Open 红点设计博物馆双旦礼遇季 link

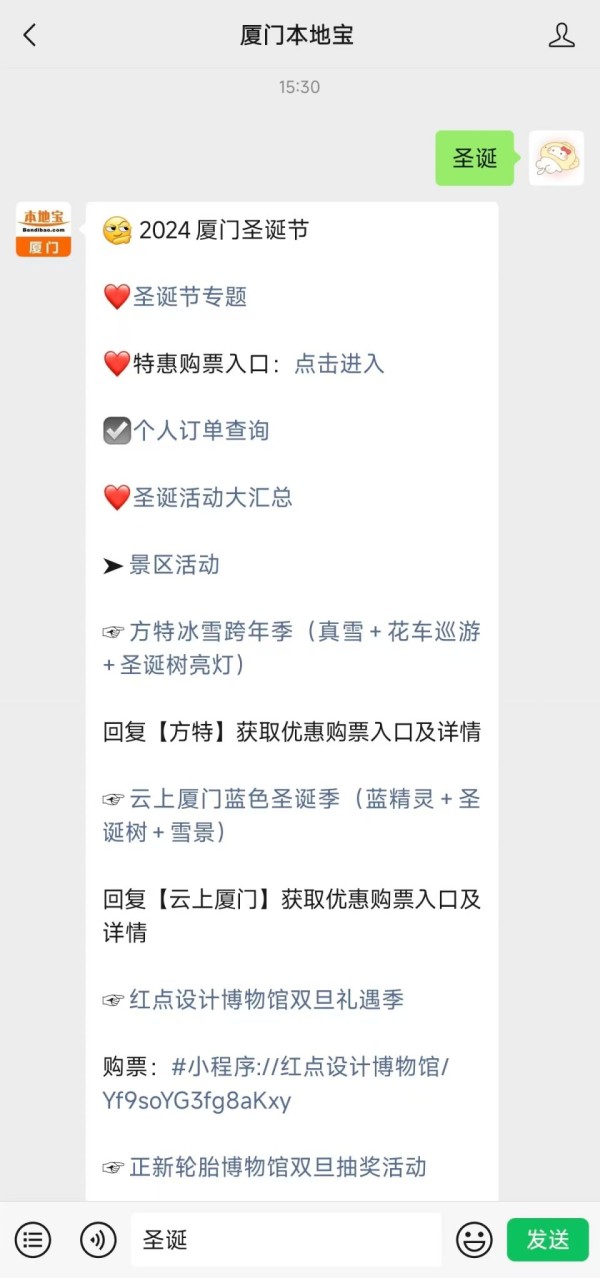(266, 1000)
